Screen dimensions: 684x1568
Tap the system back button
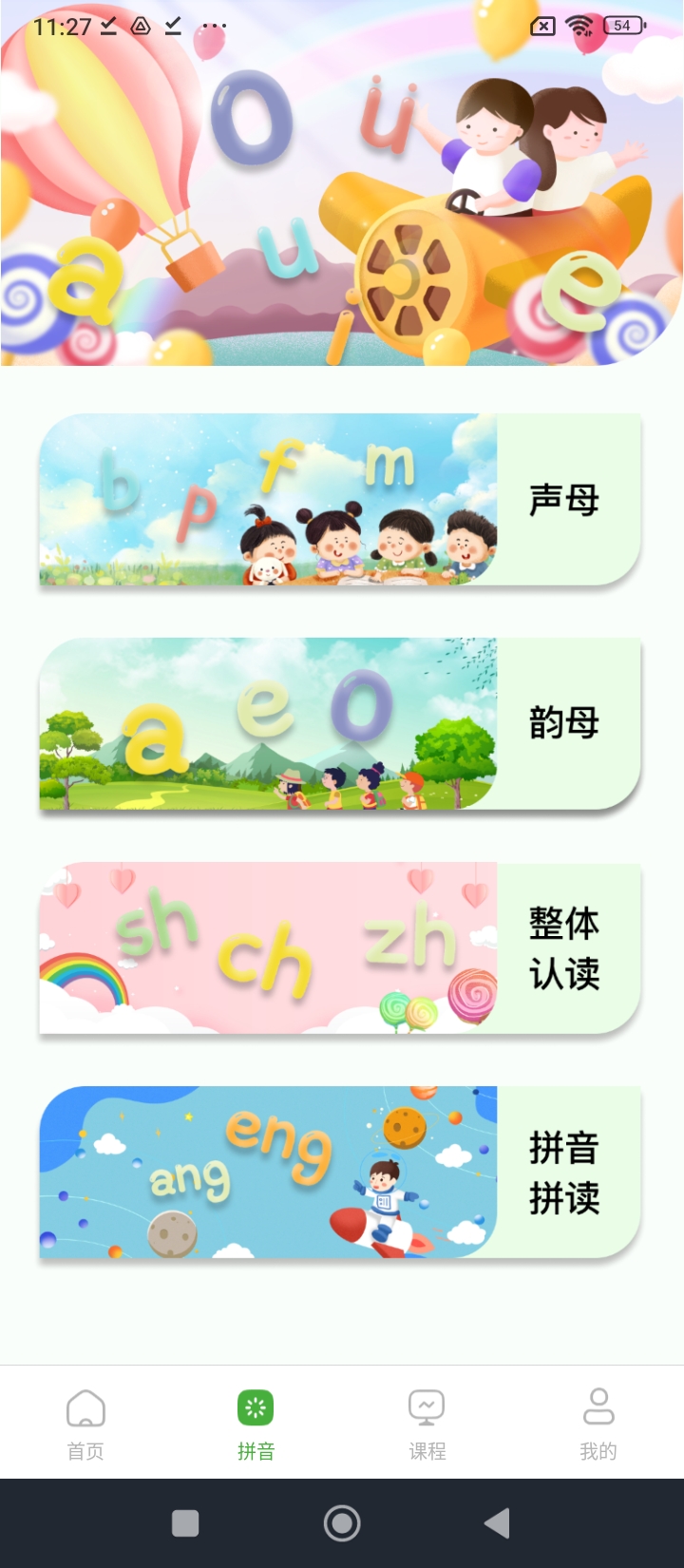click(497, 1523)
